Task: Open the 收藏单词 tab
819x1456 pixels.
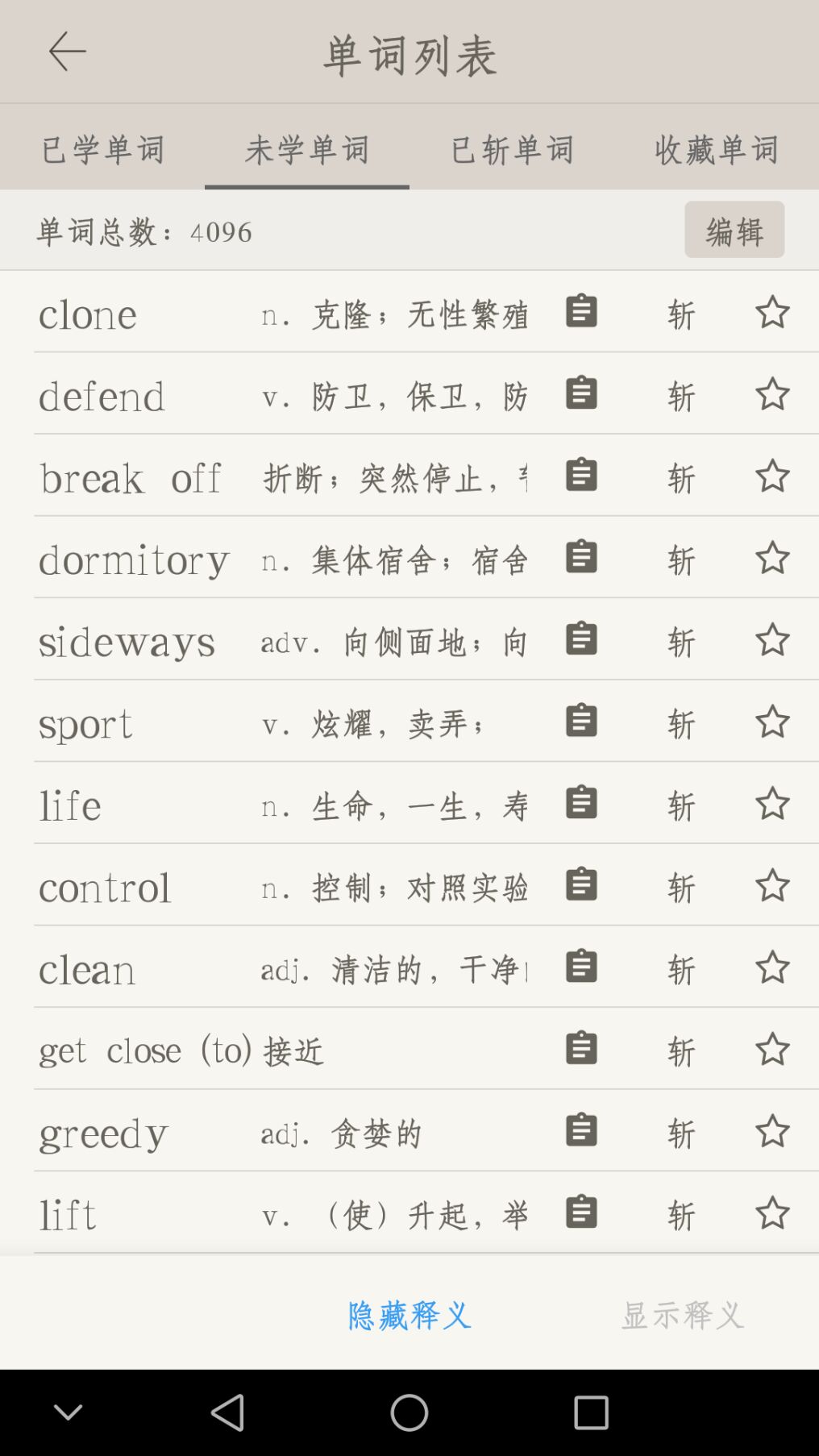Action: click(x=716, y=150)
